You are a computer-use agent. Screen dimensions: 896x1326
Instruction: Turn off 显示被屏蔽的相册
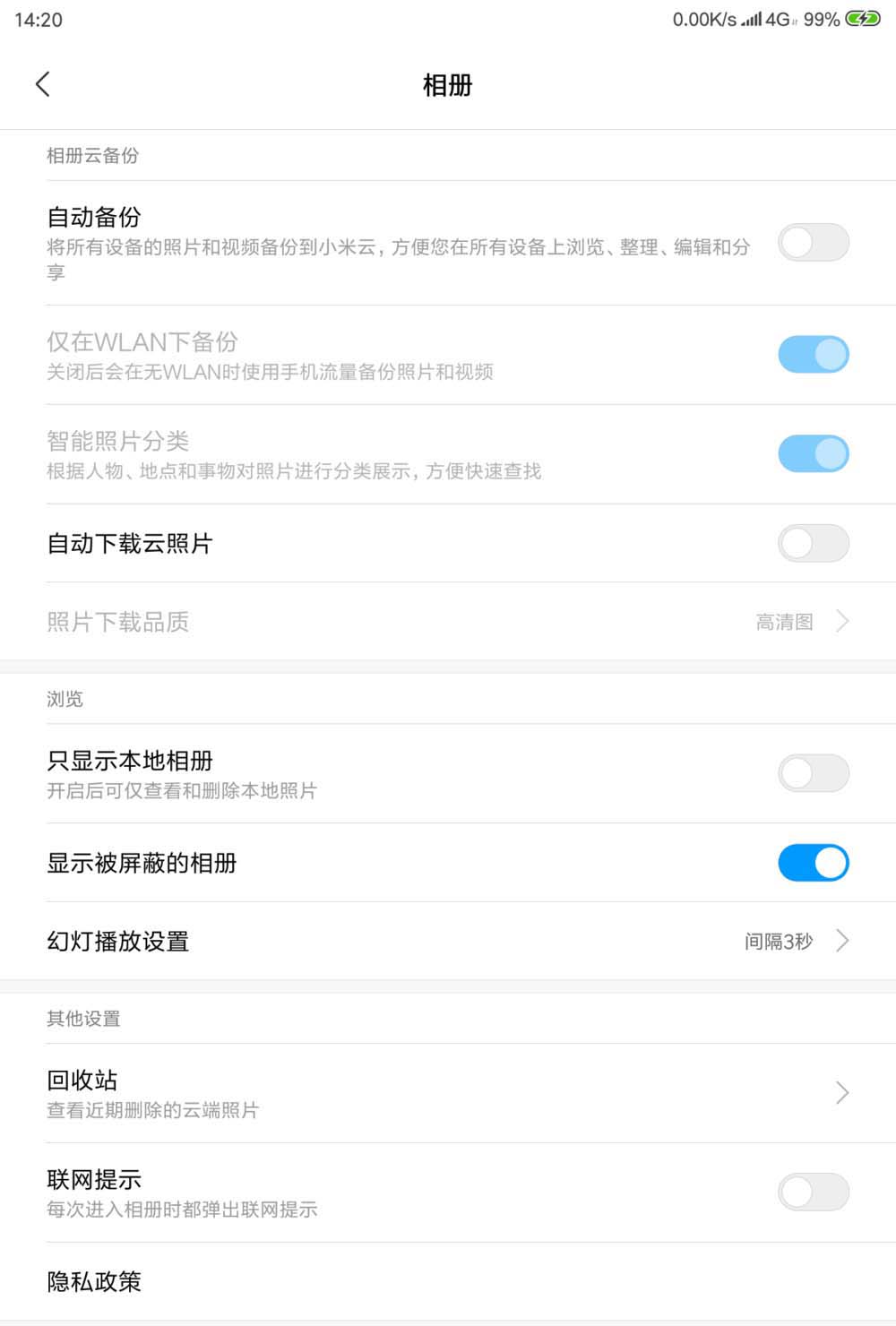click(813, 863)
